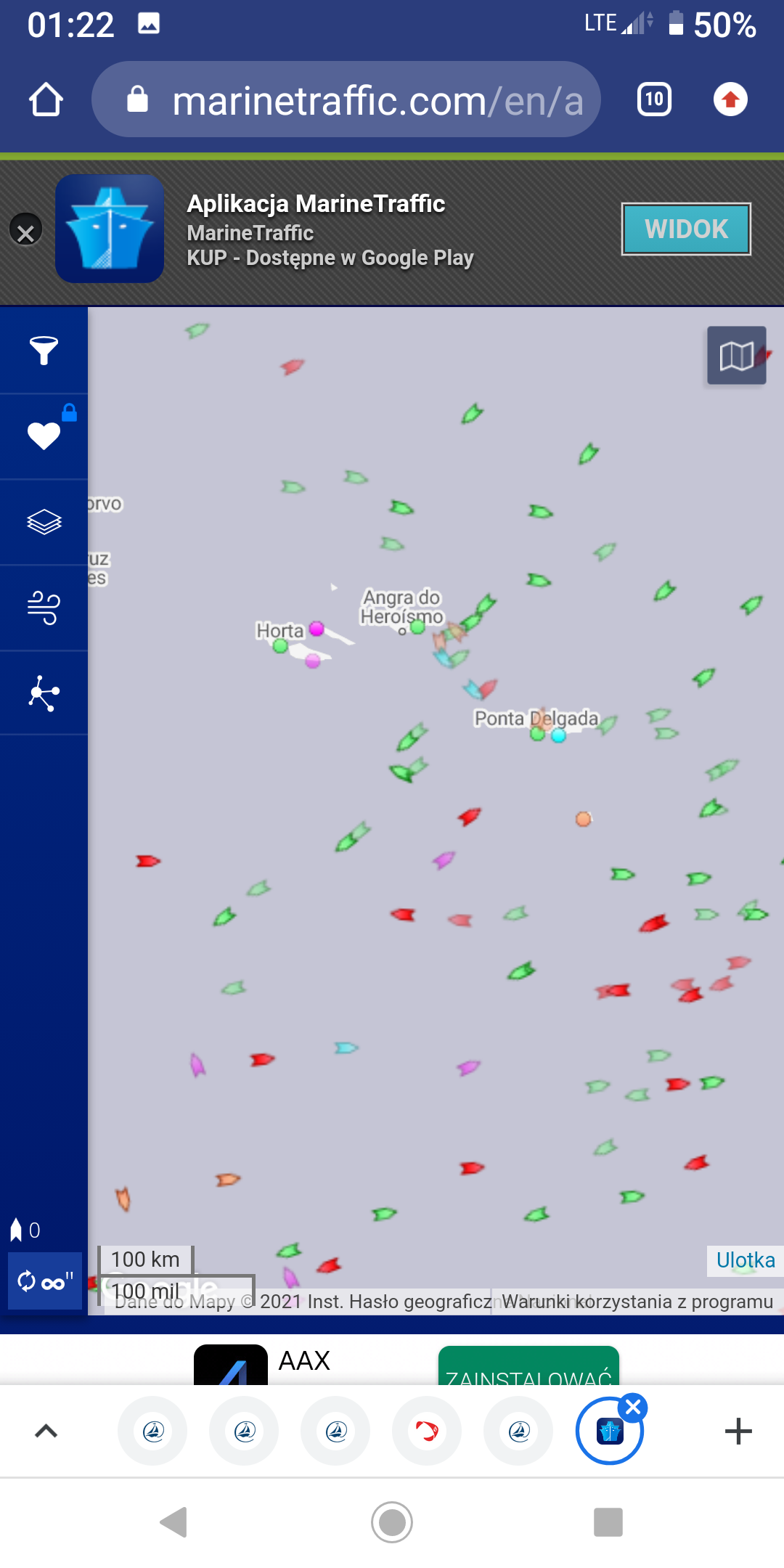Switch map type with the map icon

coord(736,355)
